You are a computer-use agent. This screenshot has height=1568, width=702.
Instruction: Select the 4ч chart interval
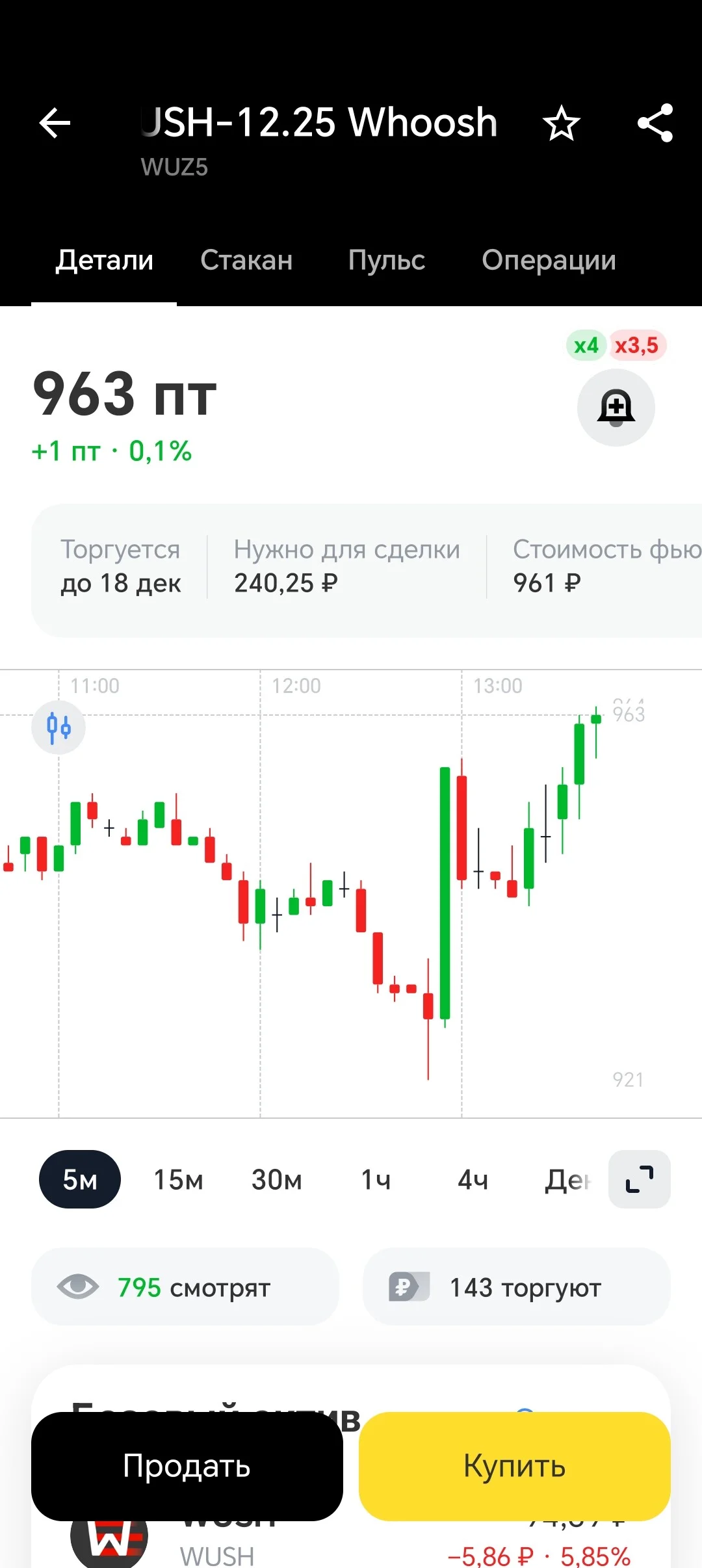click(x=473, y=1179)
